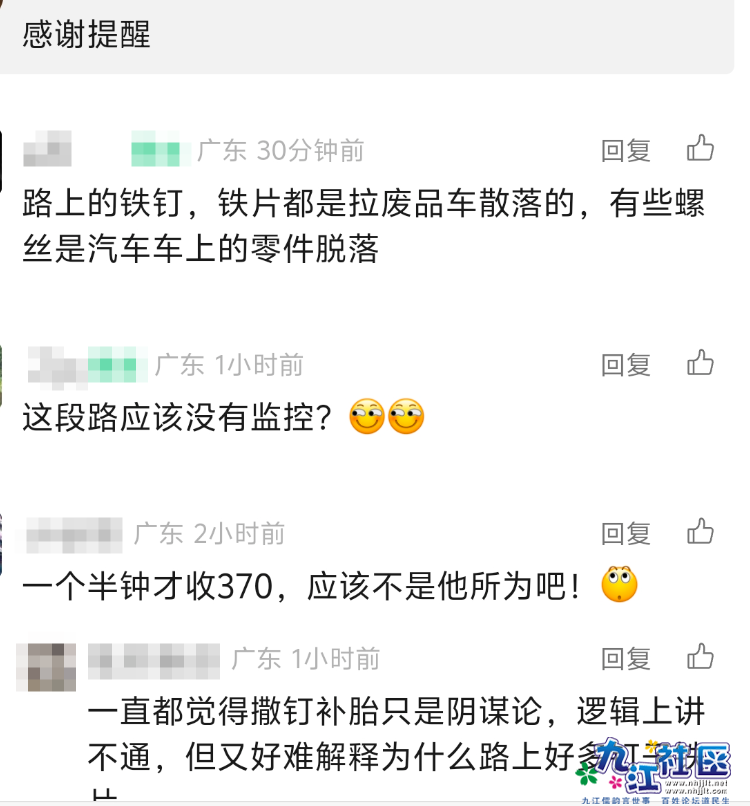Like the comment 这段路应该没有监控
Image resolution: width=750 pixels, height=806 pixels.
[x=701, y=363]
